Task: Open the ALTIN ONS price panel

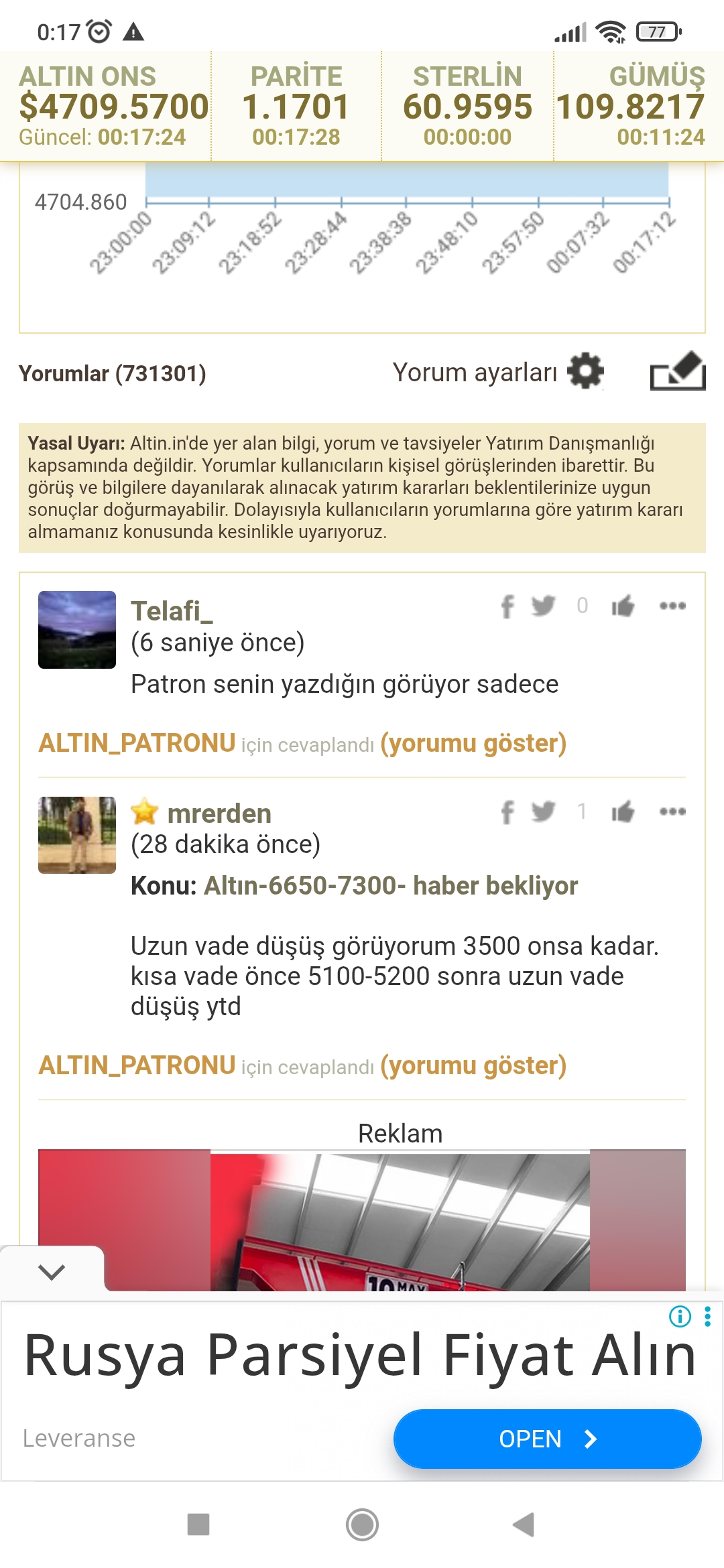Action: 106,106
